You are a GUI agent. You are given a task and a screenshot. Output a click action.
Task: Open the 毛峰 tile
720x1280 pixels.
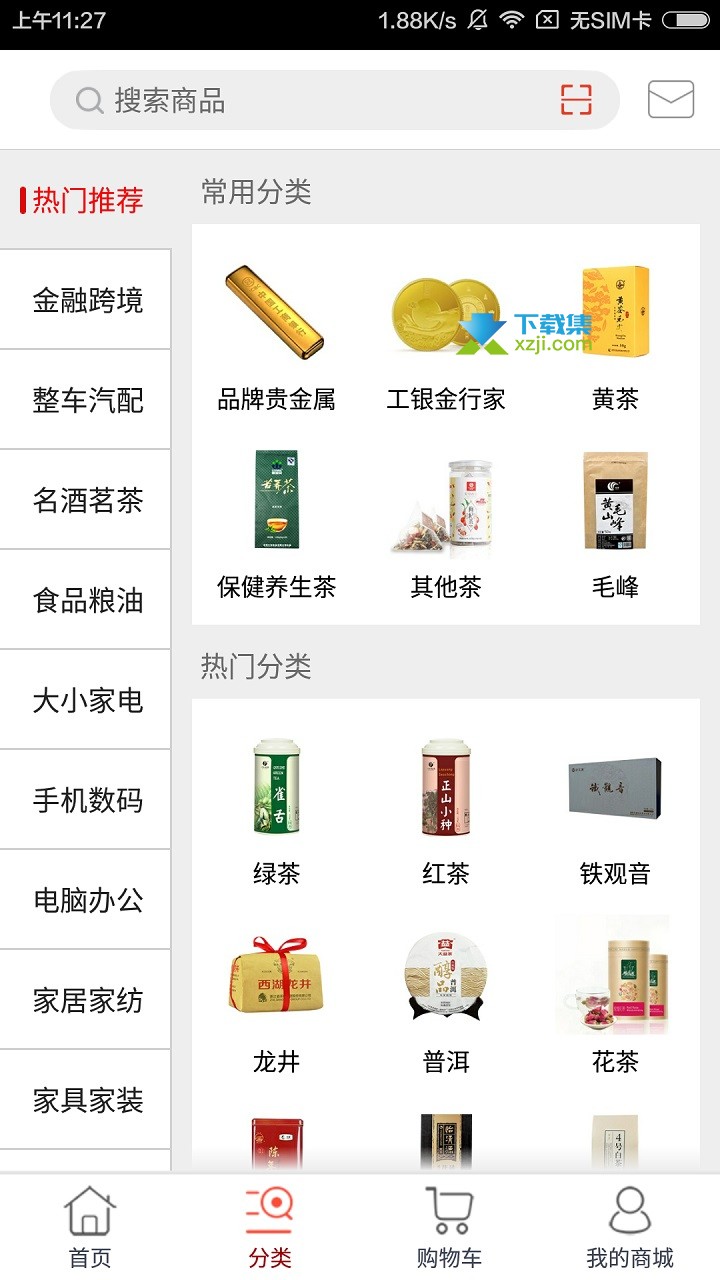tap(615, 524)
